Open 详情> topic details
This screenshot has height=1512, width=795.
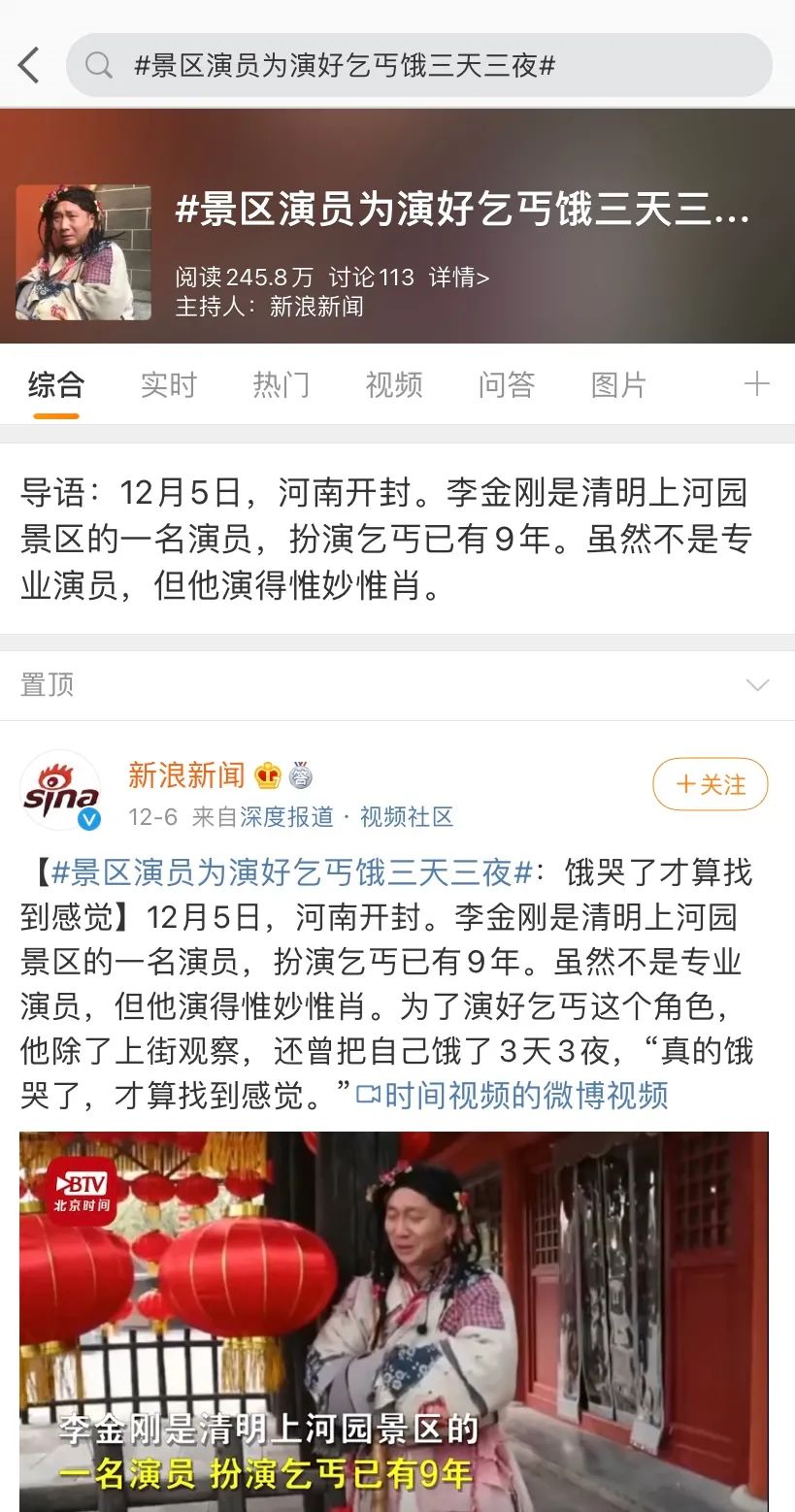pos(459,278)
